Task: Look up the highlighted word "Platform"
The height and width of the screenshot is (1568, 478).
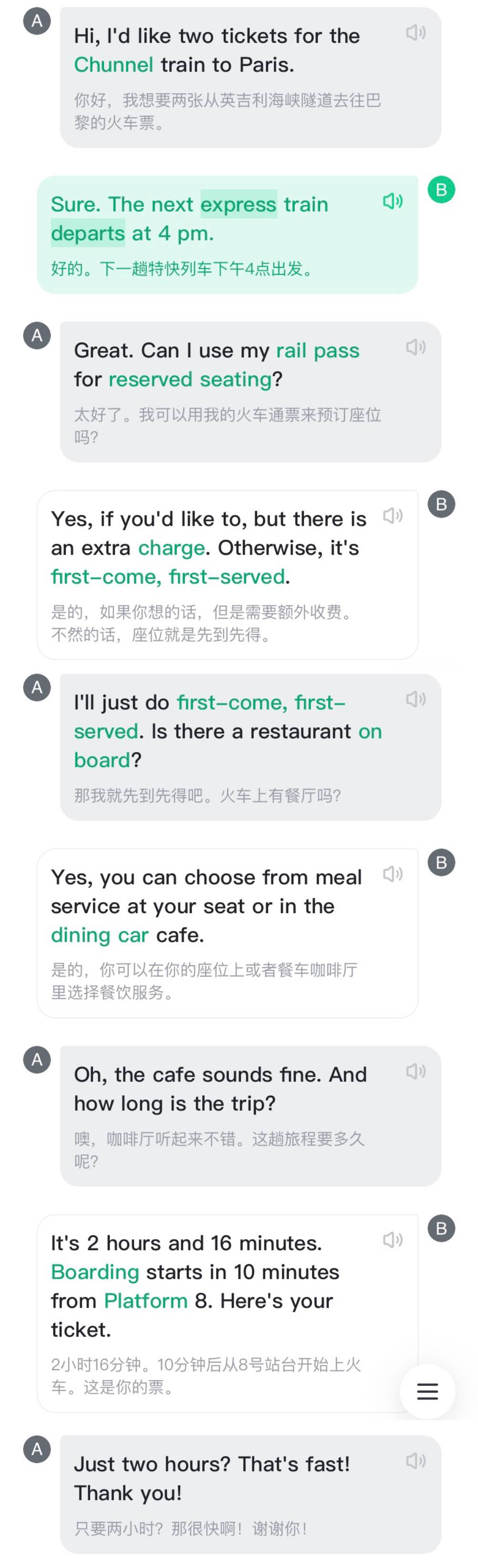Action: (x=145, y=1301)
